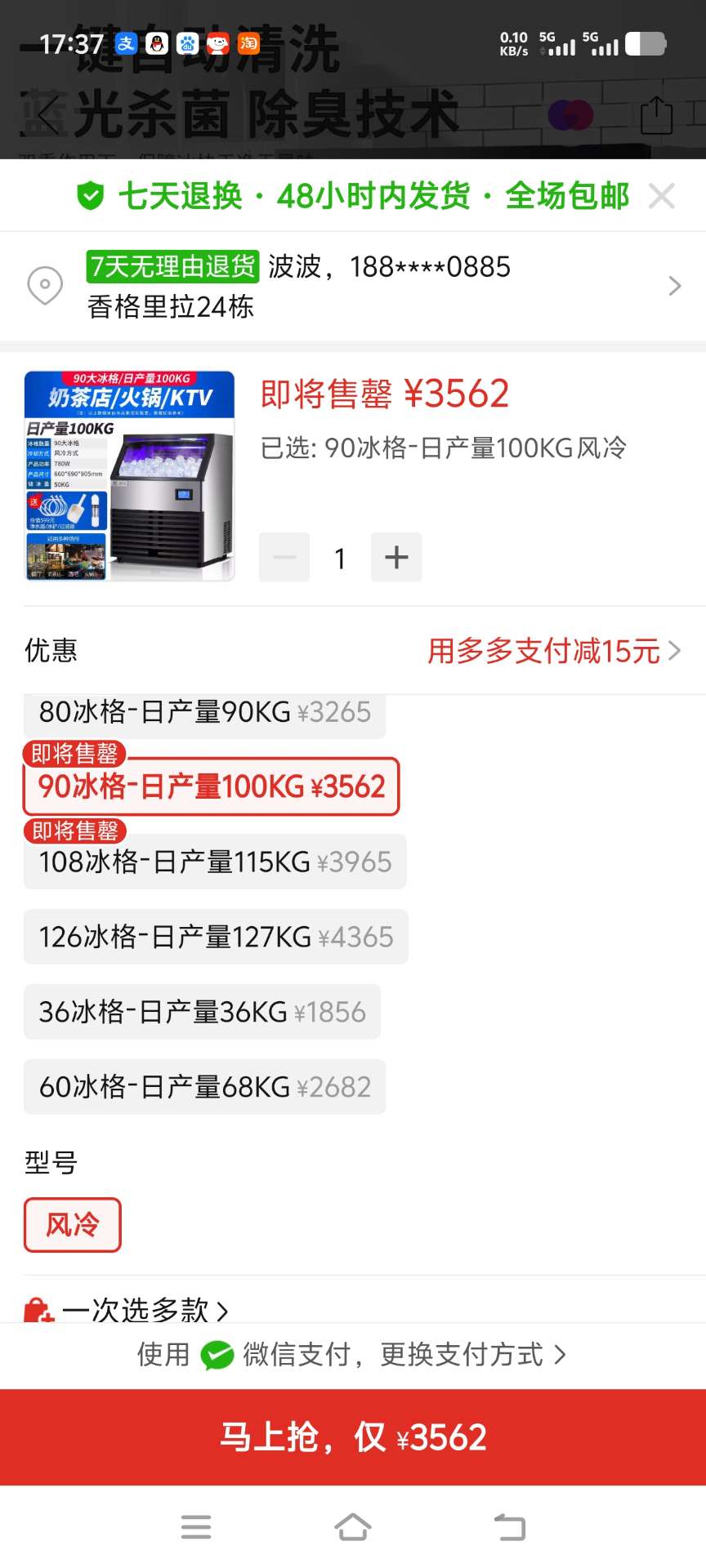
Task: Go to the system home screen
Action: [x=353, y=1526]
